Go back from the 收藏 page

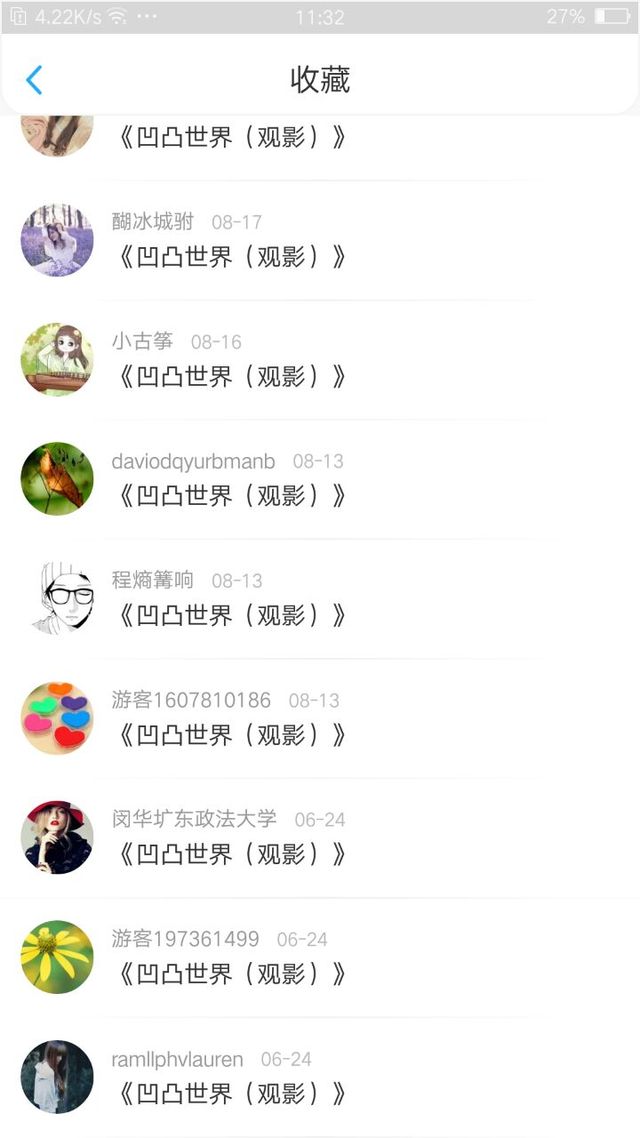[x=34, y=80]
